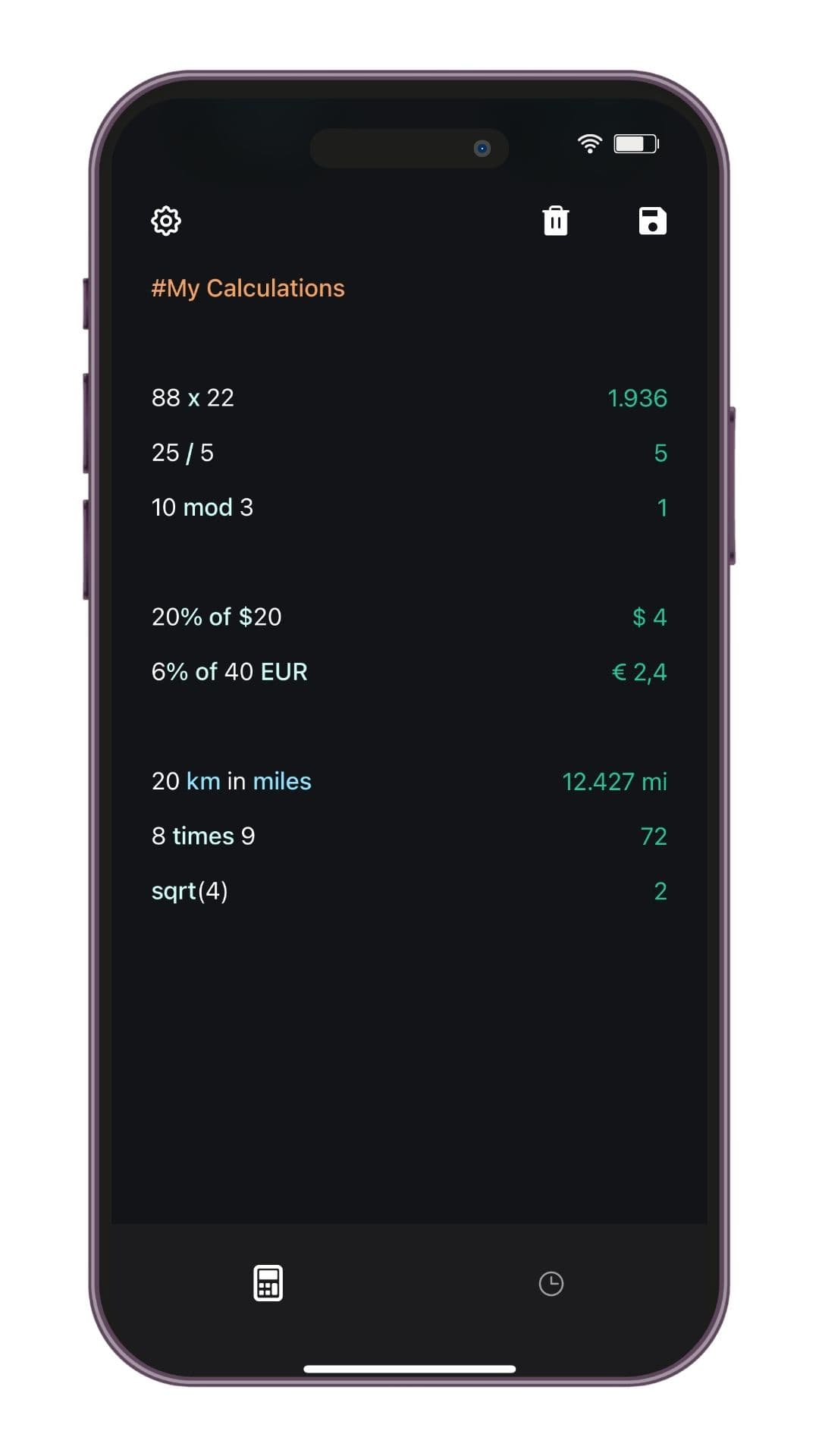The image size is (819, 1456).
Task: Select the calculator icon in bottom bar
Action: click(267, 1282)
